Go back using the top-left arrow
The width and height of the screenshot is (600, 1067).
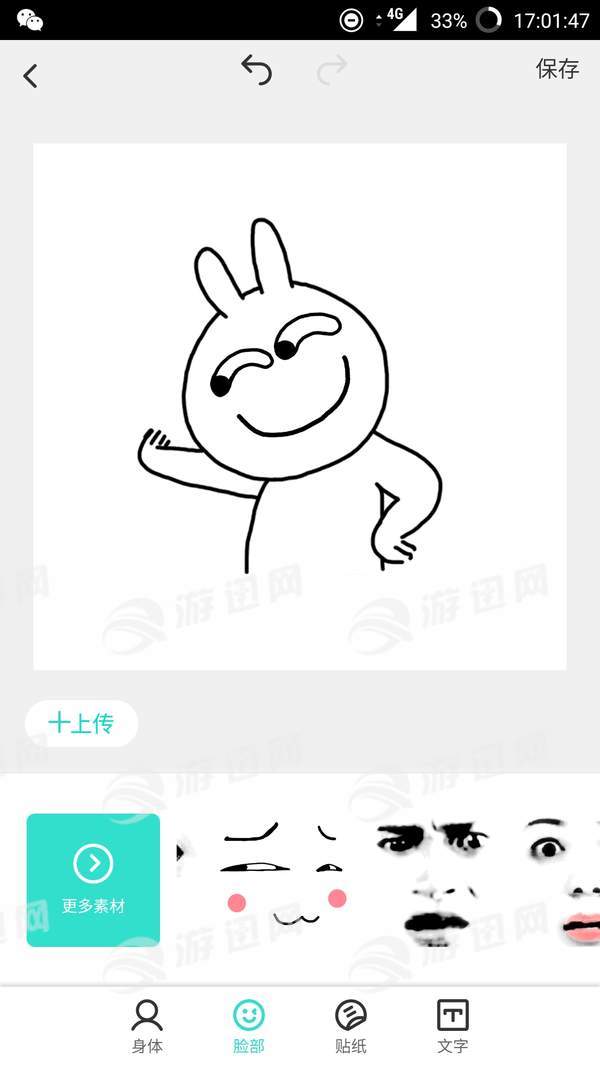click(30, 75)
